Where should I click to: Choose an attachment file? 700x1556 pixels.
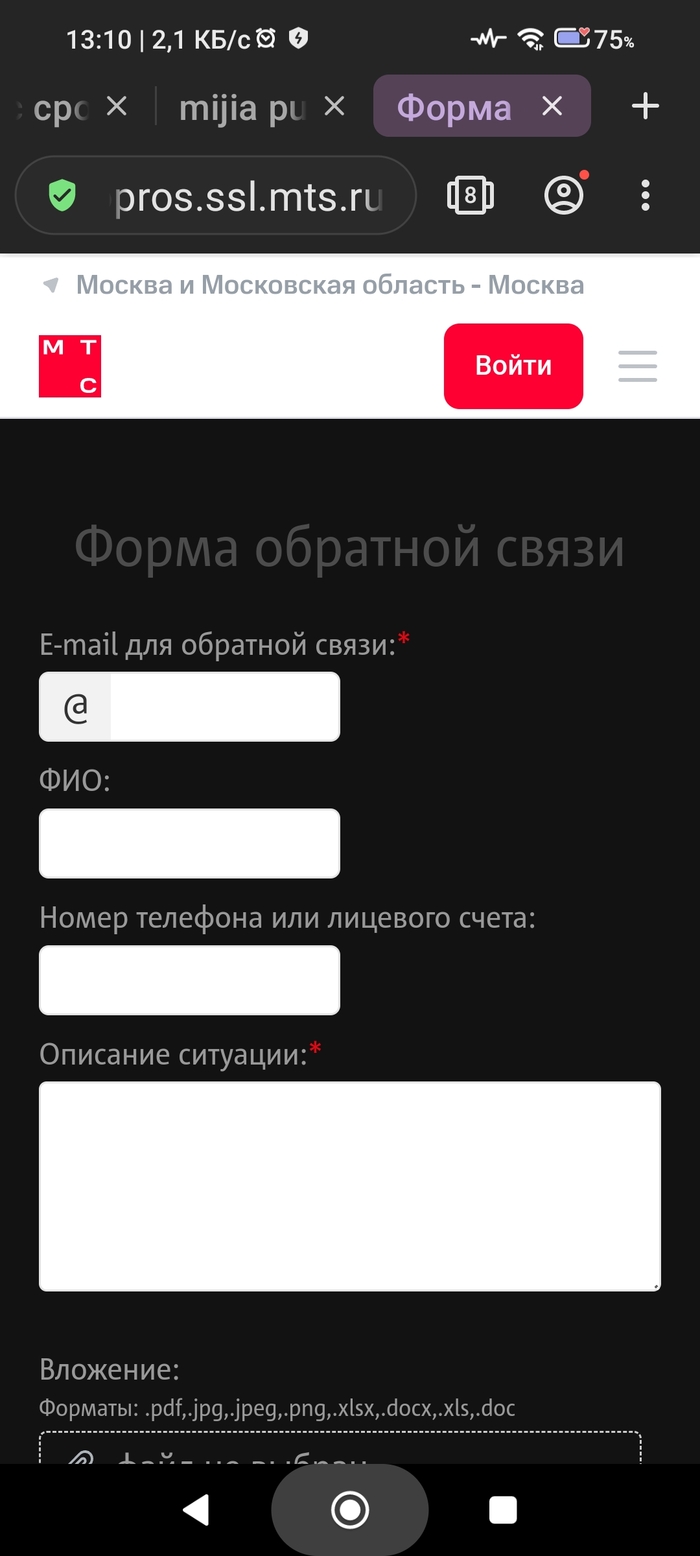coord(340,1450)
